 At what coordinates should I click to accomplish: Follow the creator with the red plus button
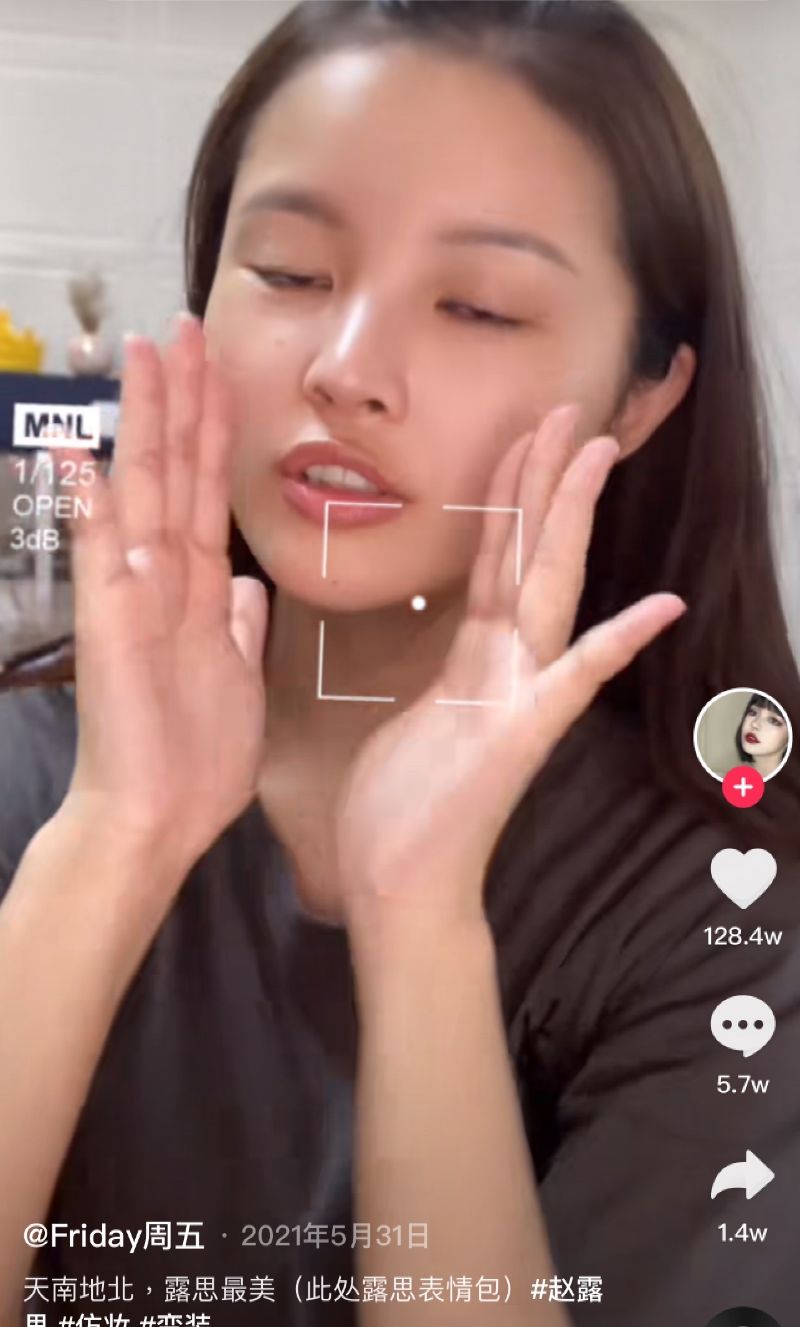coord(742,788)
